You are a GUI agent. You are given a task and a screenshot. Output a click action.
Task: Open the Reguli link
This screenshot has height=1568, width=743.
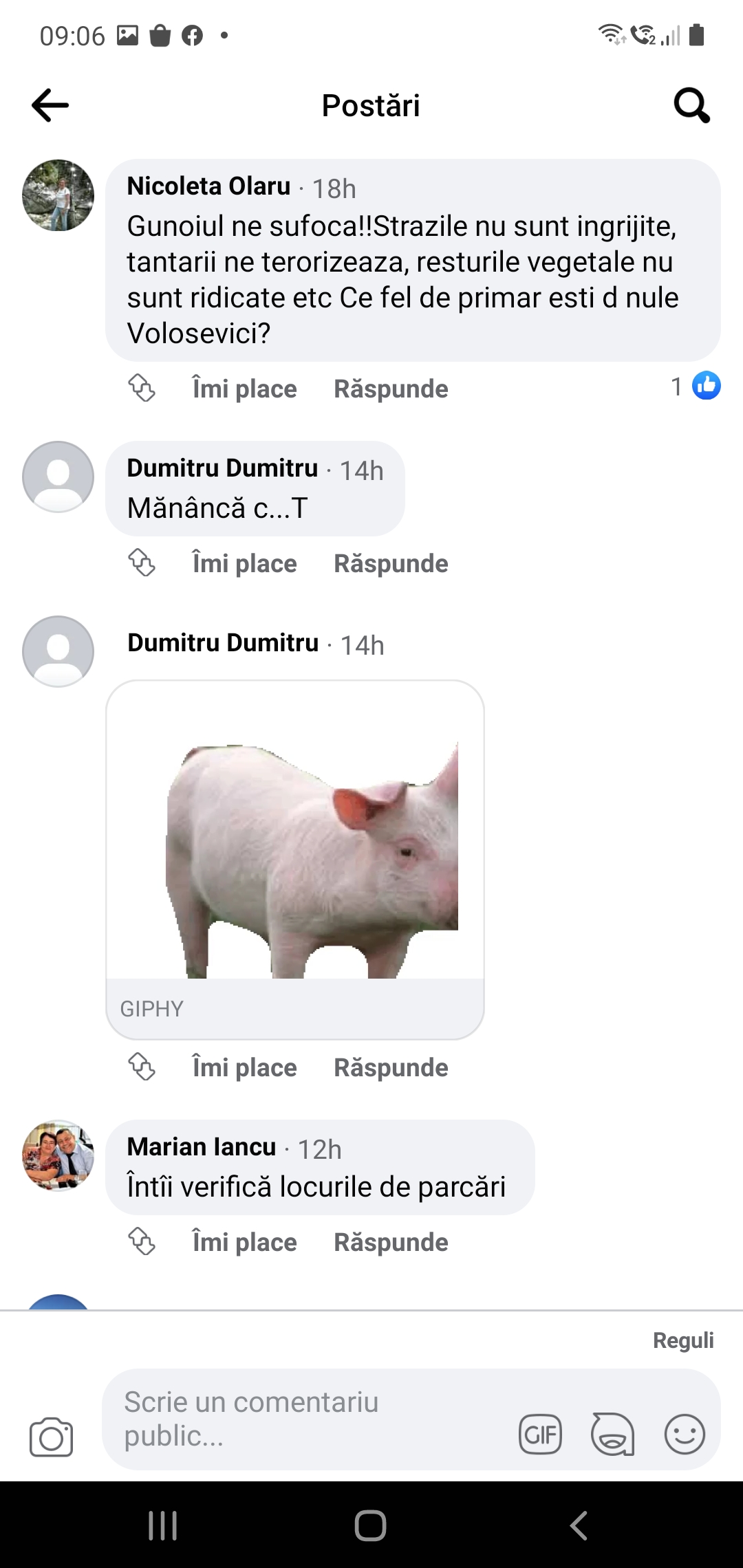(683, 1340)
